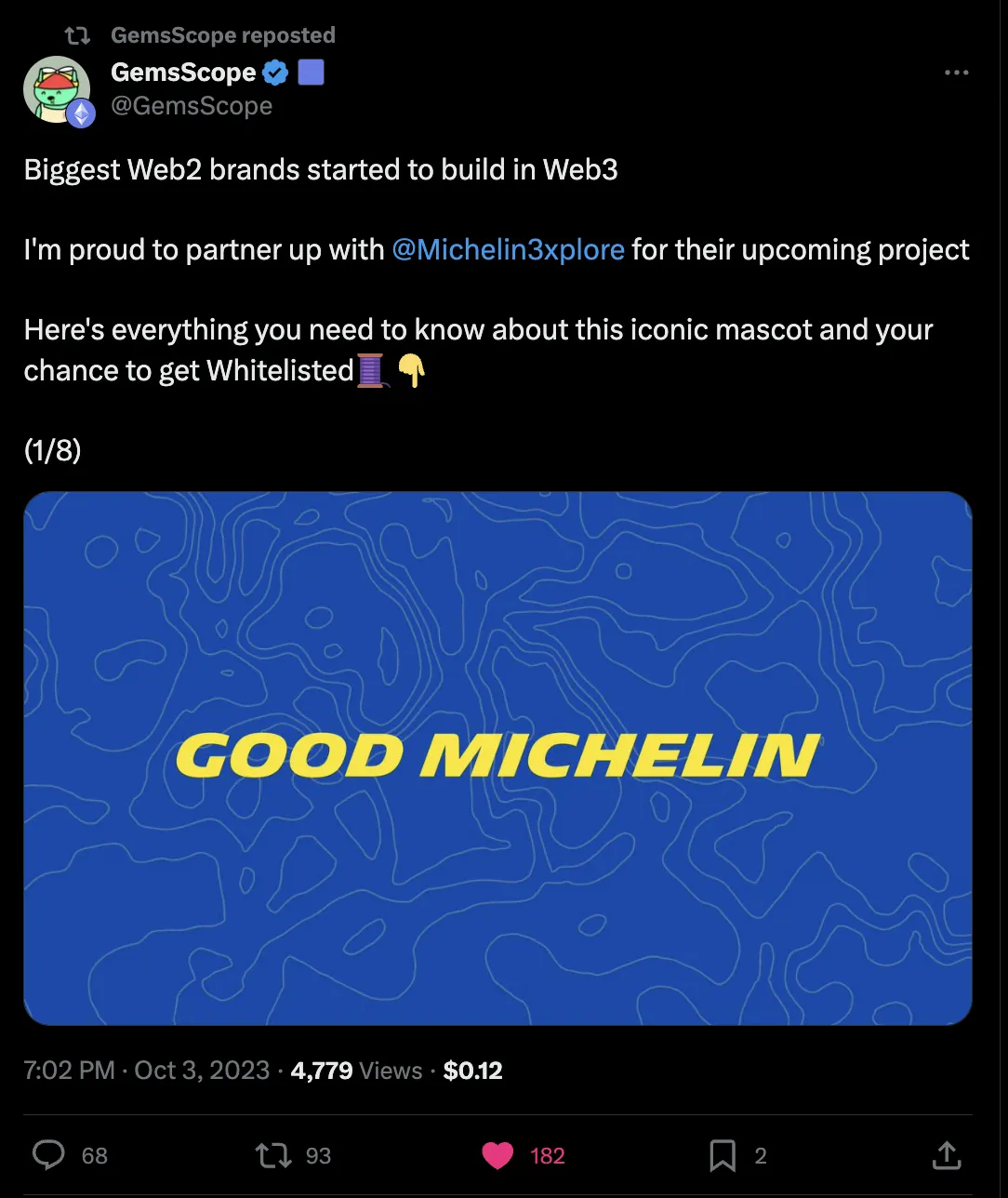The image size is (1008, 1198).
Task: Bookmark this tweet
Action: click(723, 1155)
